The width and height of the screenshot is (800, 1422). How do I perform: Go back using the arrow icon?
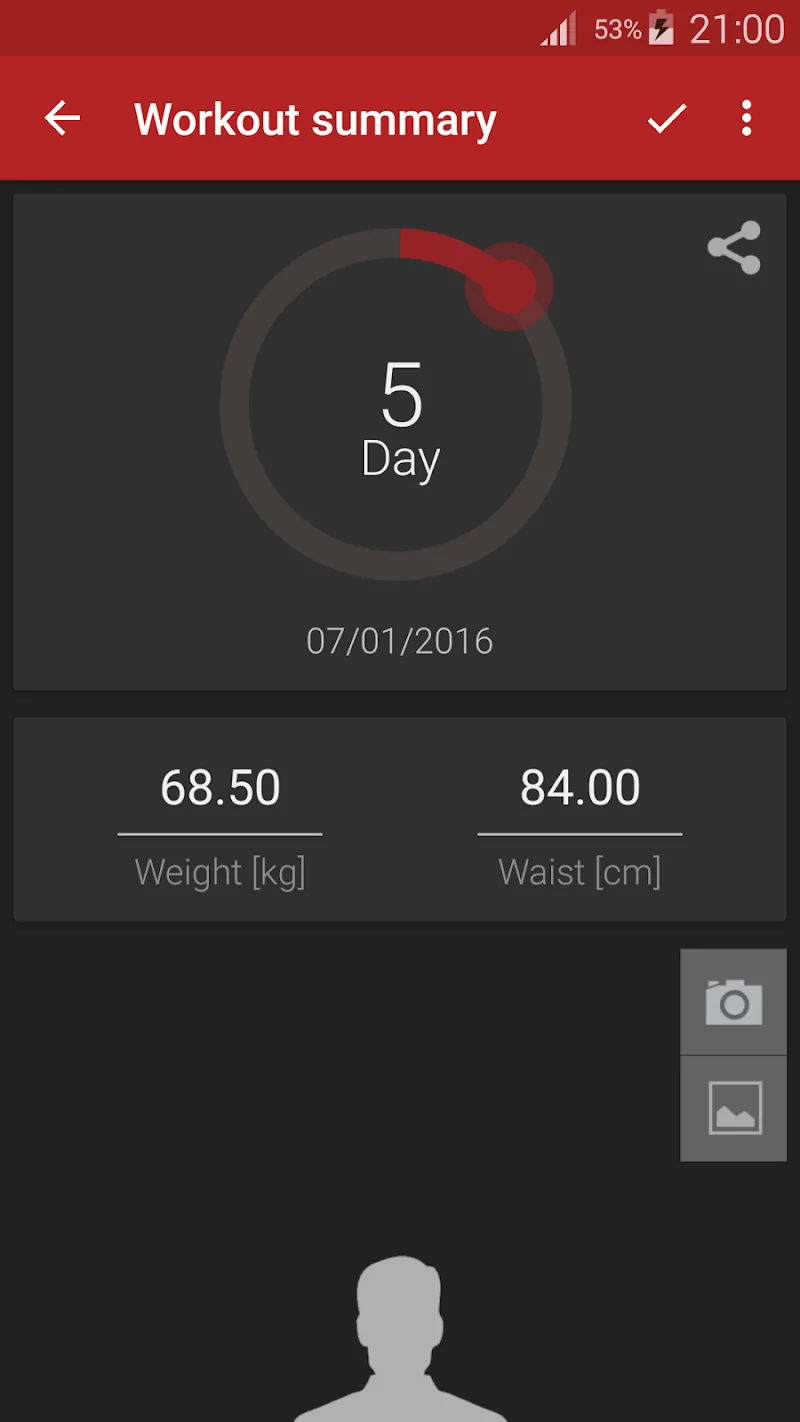(x=62, y=119)
